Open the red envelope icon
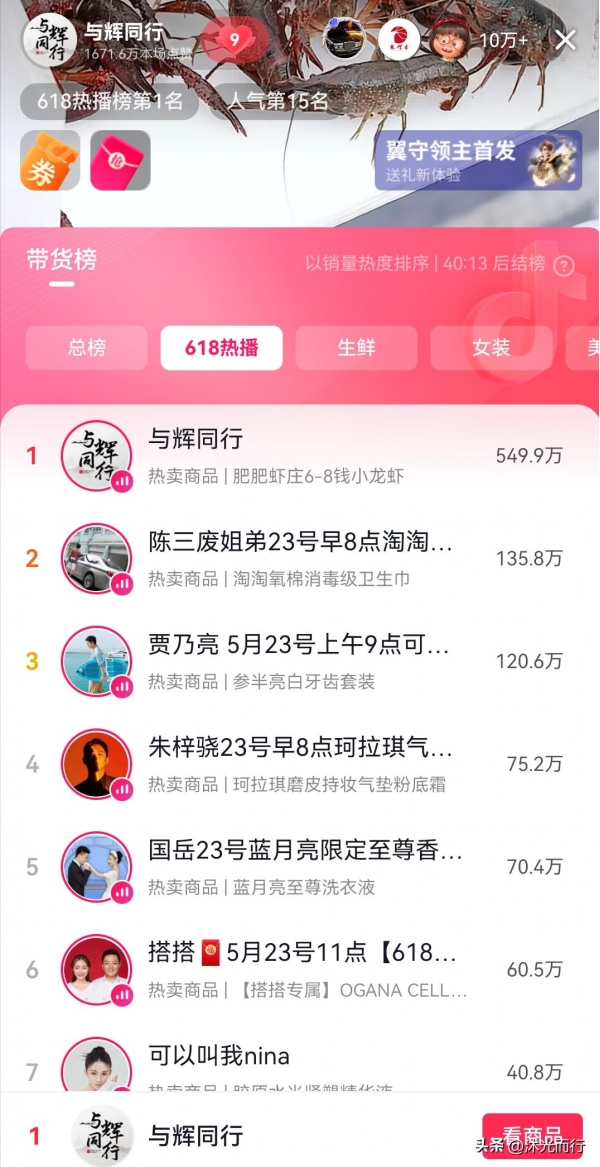This screenshot has width=600, height=1167. pyautogui.click(x=120, y=160)
